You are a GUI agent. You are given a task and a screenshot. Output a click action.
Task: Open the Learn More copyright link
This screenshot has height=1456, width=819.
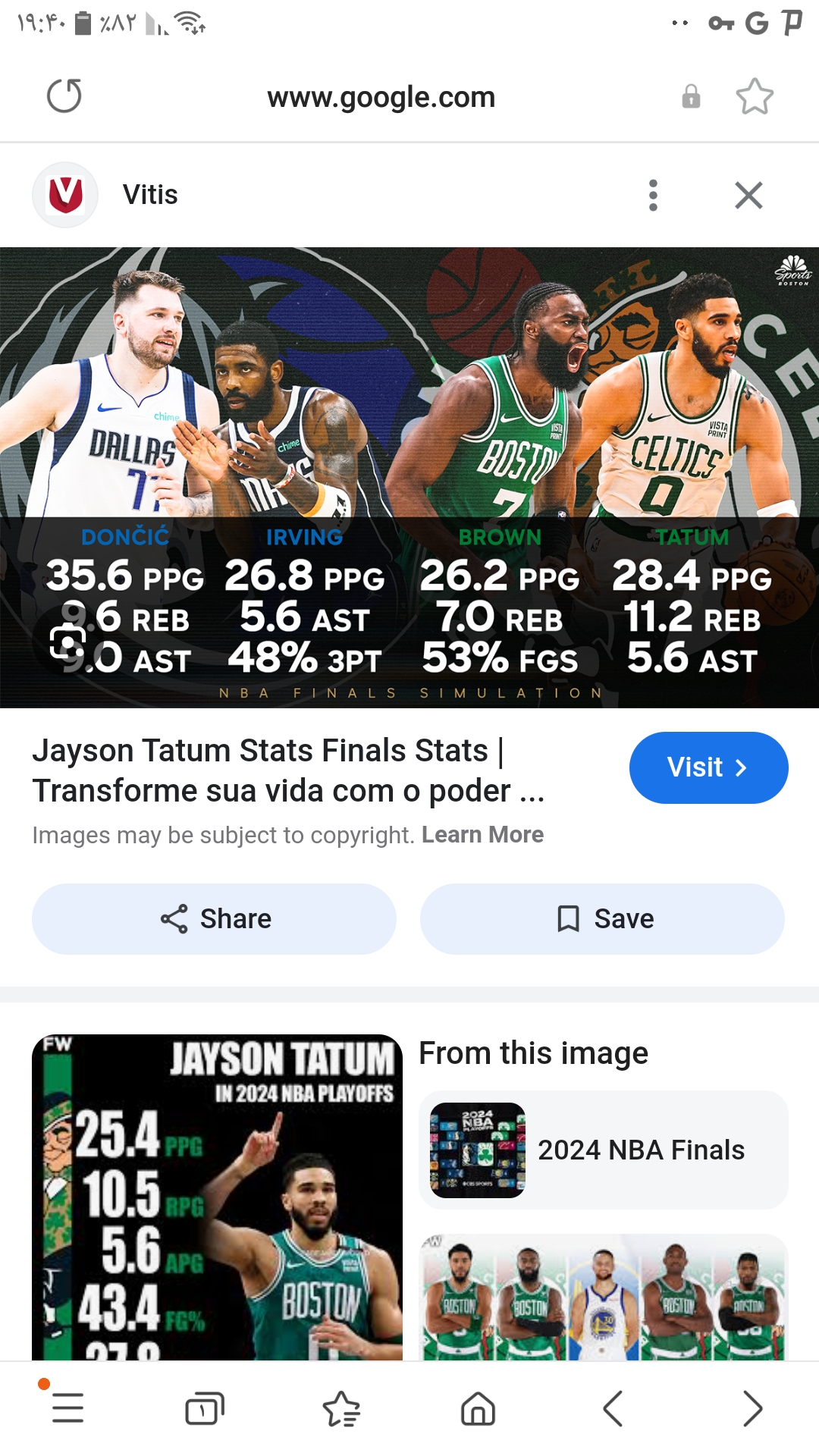(482, 834)
